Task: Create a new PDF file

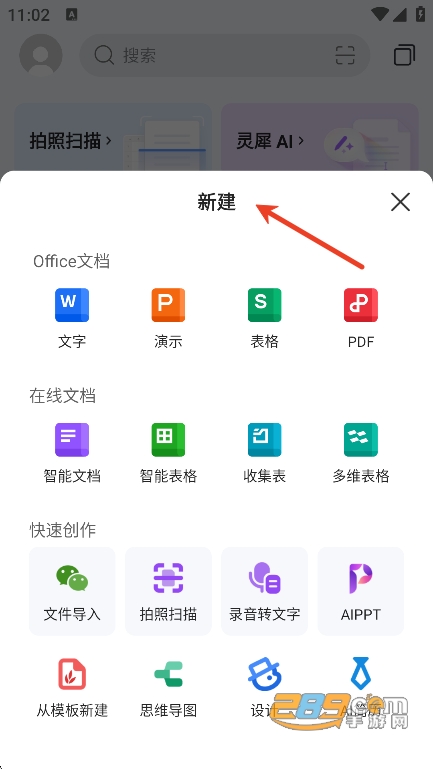Action: pos(361,318)
